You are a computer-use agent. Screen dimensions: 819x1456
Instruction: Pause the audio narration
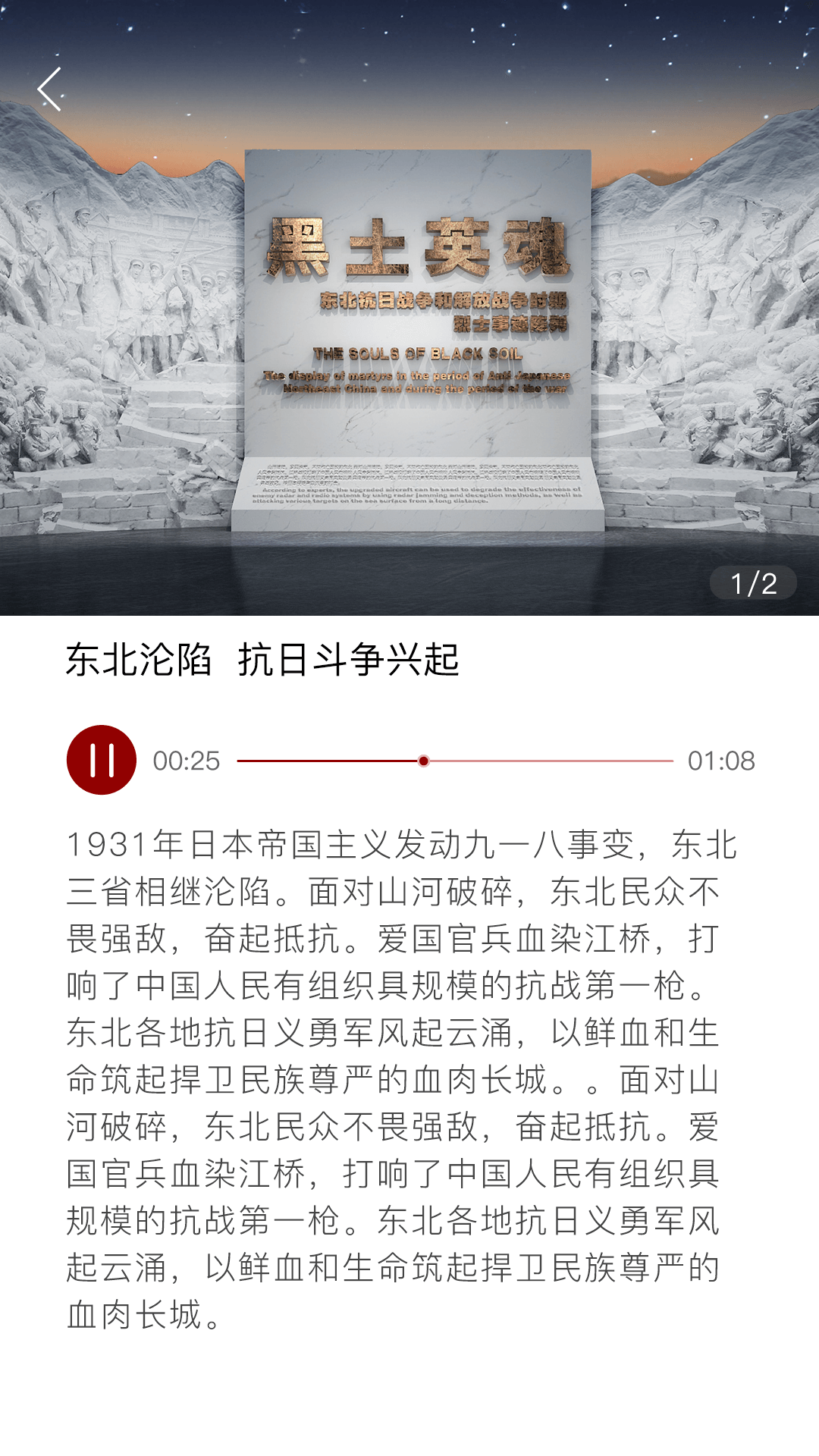coord(102,760)
